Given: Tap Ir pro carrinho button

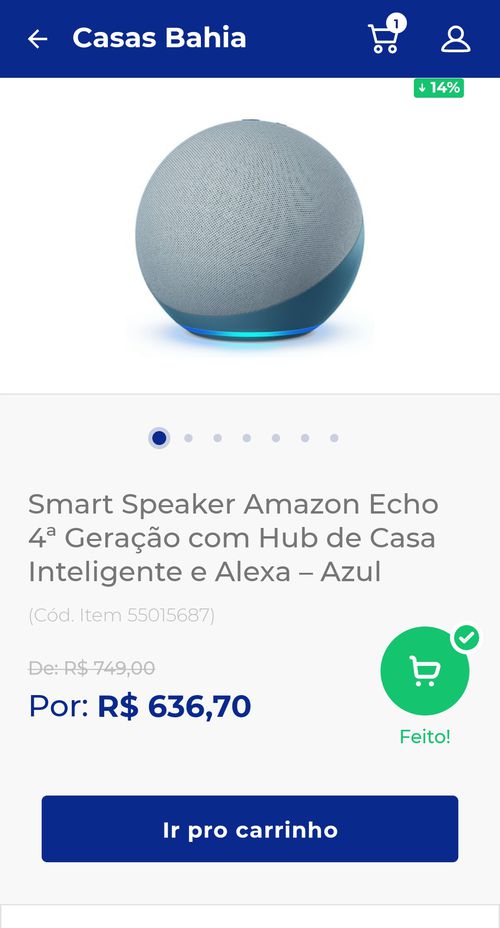Looking at the screenshot, I should tap(250, 829).
